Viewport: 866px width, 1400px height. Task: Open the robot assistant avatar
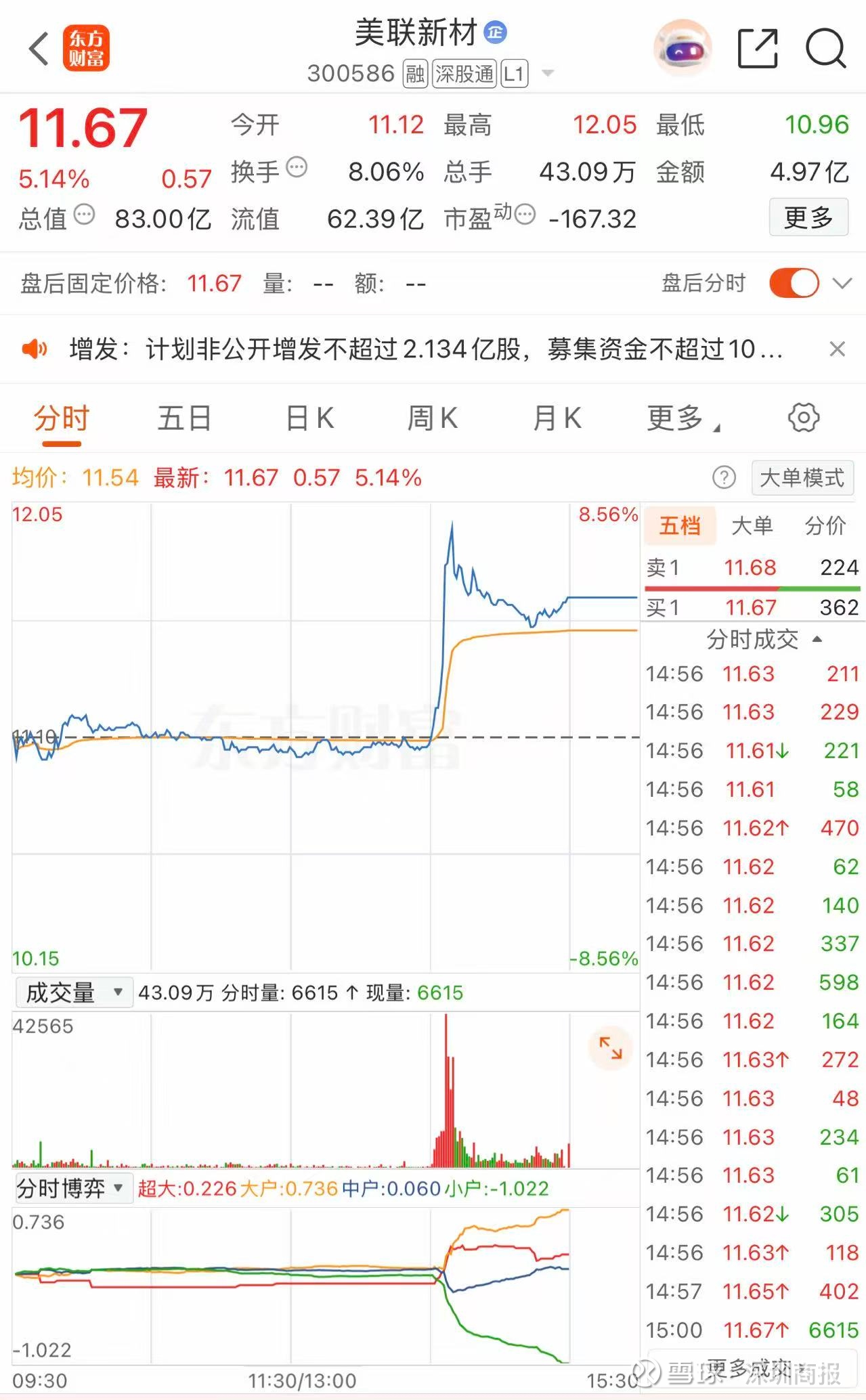point(683,48)
